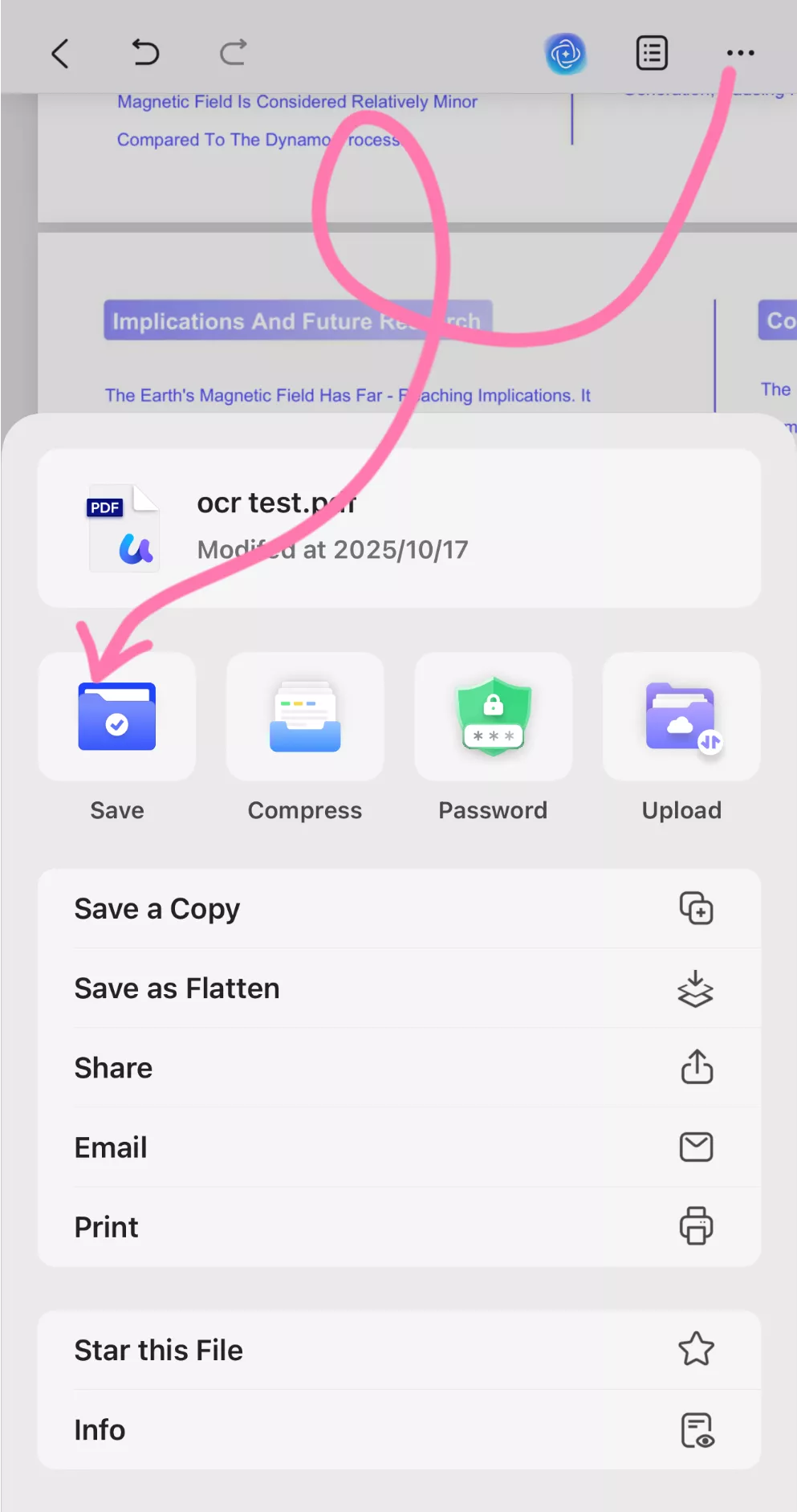The height and width of the screenshot is (1512, 797).
Task: Undo the last edit
Action: point(145,53)
